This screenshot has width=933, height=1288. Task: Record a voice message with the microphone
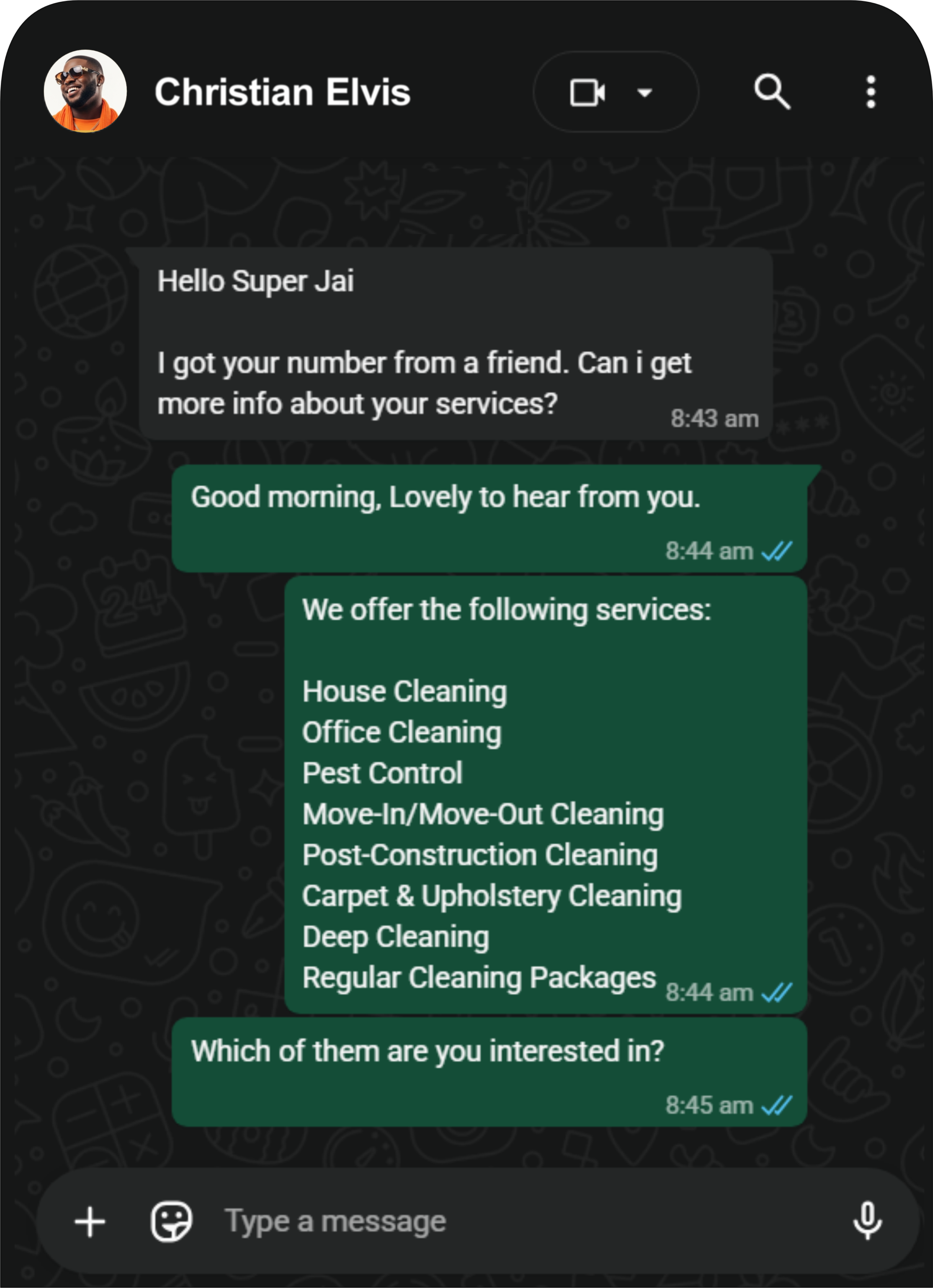click(867, 1221)
